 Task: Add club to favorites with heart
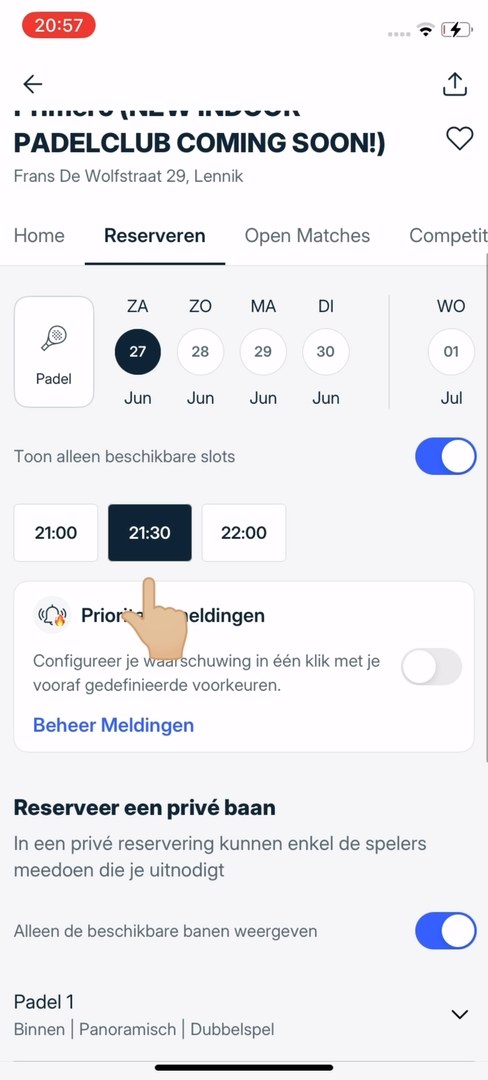pyautogui.click(x=460, y=138)
